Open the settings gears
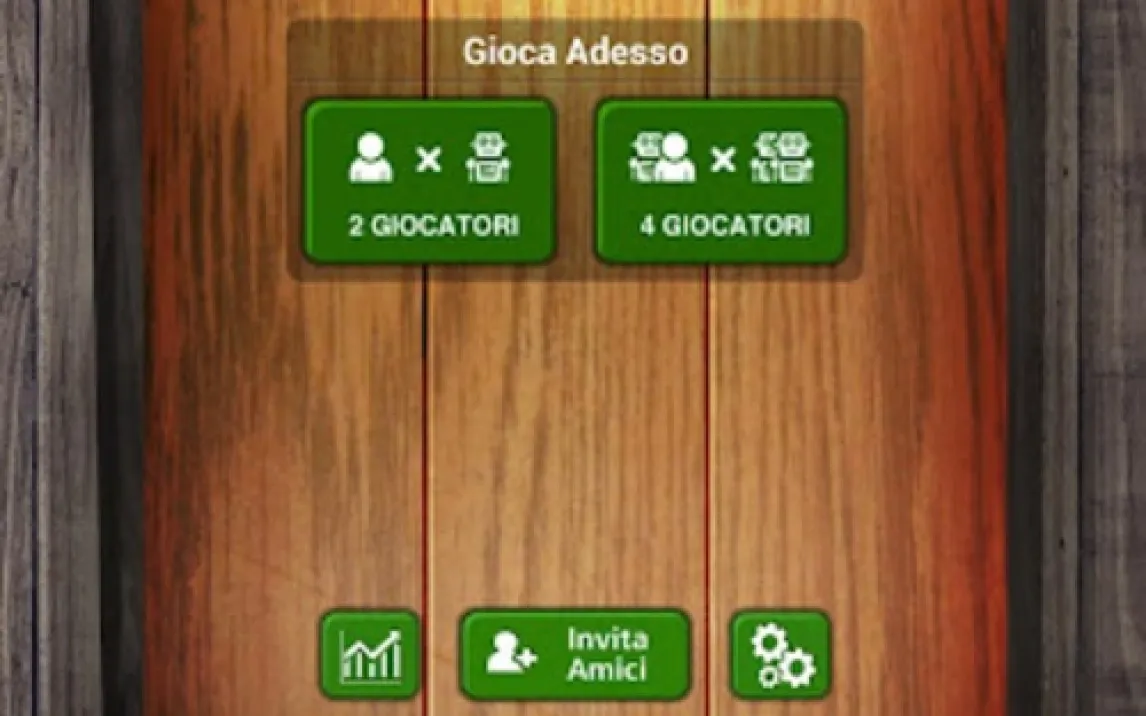The height and width of the screenshot is (716, 1146). 781,655
